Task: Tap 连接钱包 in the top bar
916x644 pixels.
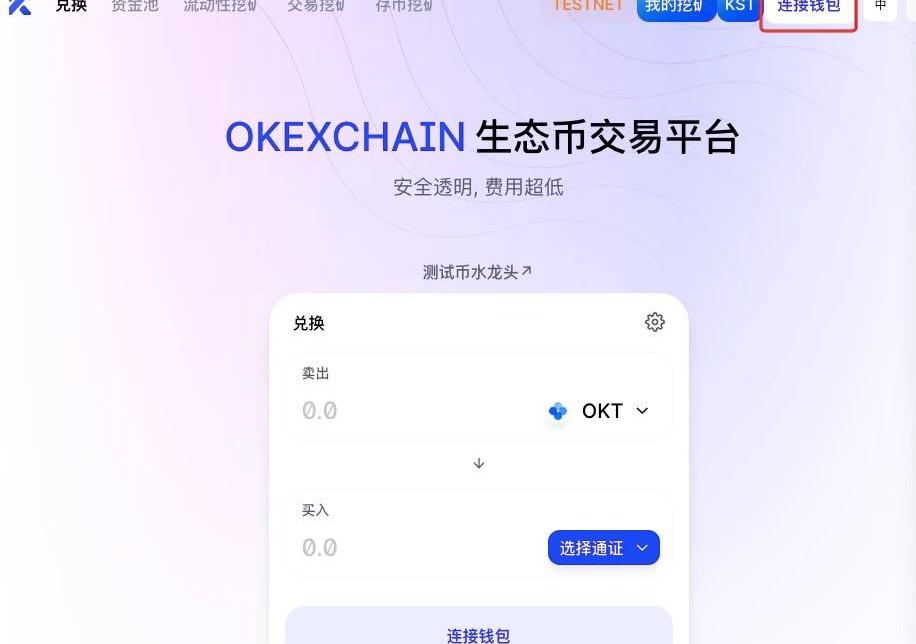Action: pos(809,8)
